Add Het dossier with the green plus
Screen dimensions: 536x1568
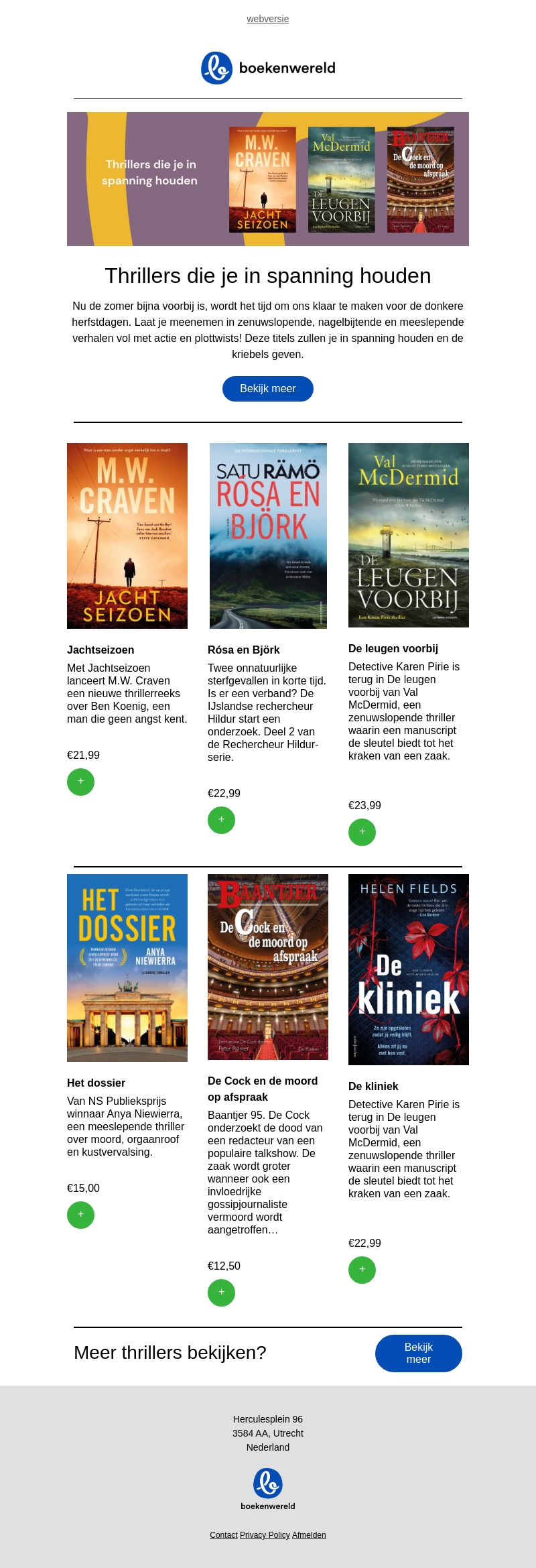point(80,1215)
